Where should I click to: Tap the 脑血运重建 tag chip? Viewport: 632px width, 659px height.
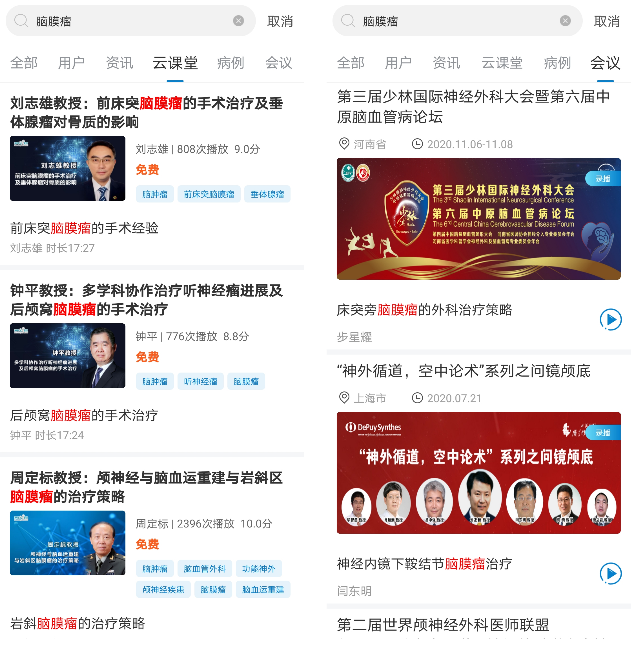264,589
